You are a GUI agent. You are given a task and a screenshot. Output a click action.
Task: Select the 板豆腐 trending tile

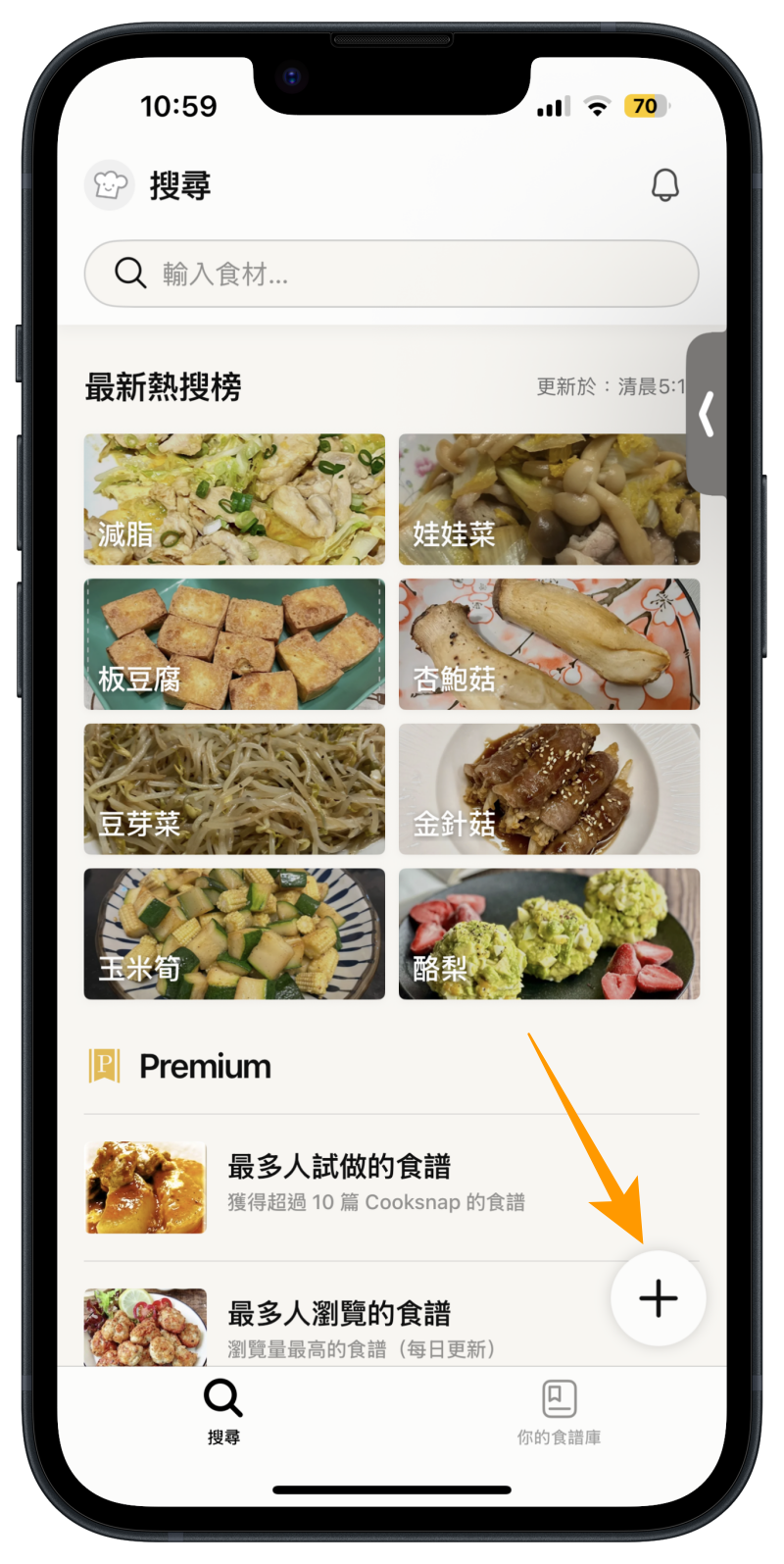click(x=234, y=644)
